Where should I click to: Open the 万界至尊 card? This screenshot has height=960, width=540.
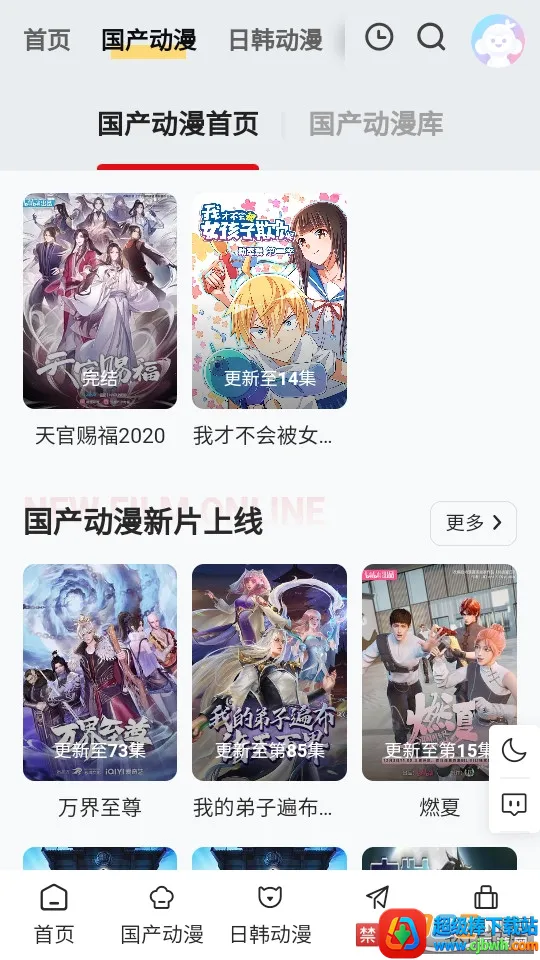(100, 692)
